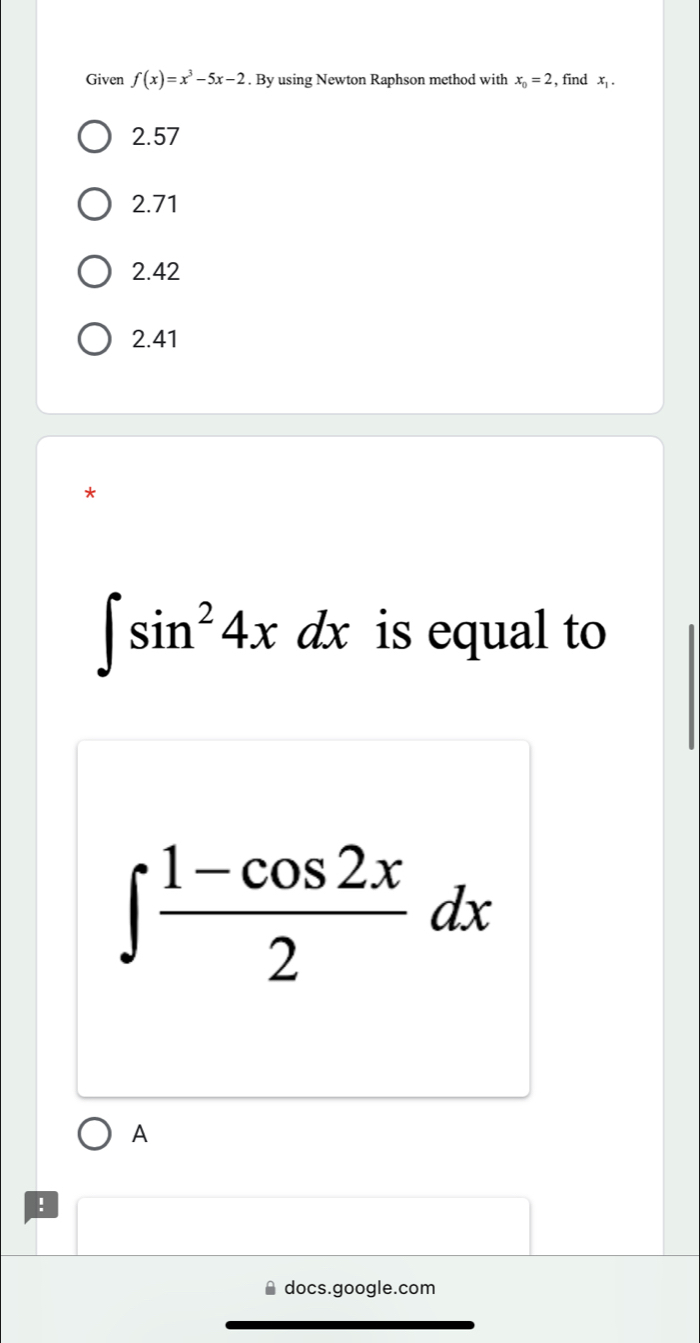Tap the docs.google.com address bar

pos(350,1288)
